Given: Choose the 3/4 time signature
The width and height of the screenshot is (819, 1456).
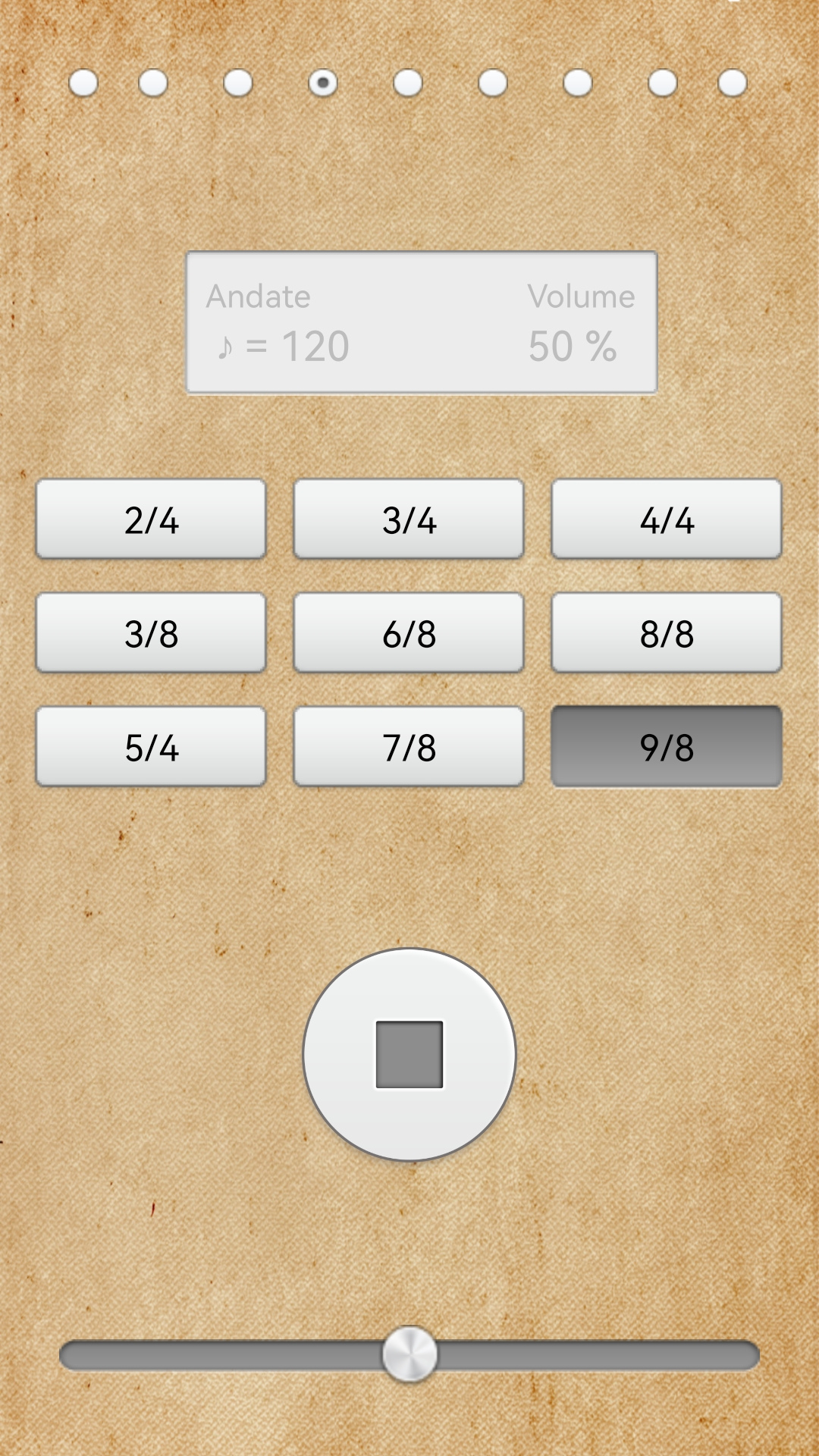Looking at the screenshot, I should tap(409, 519).
